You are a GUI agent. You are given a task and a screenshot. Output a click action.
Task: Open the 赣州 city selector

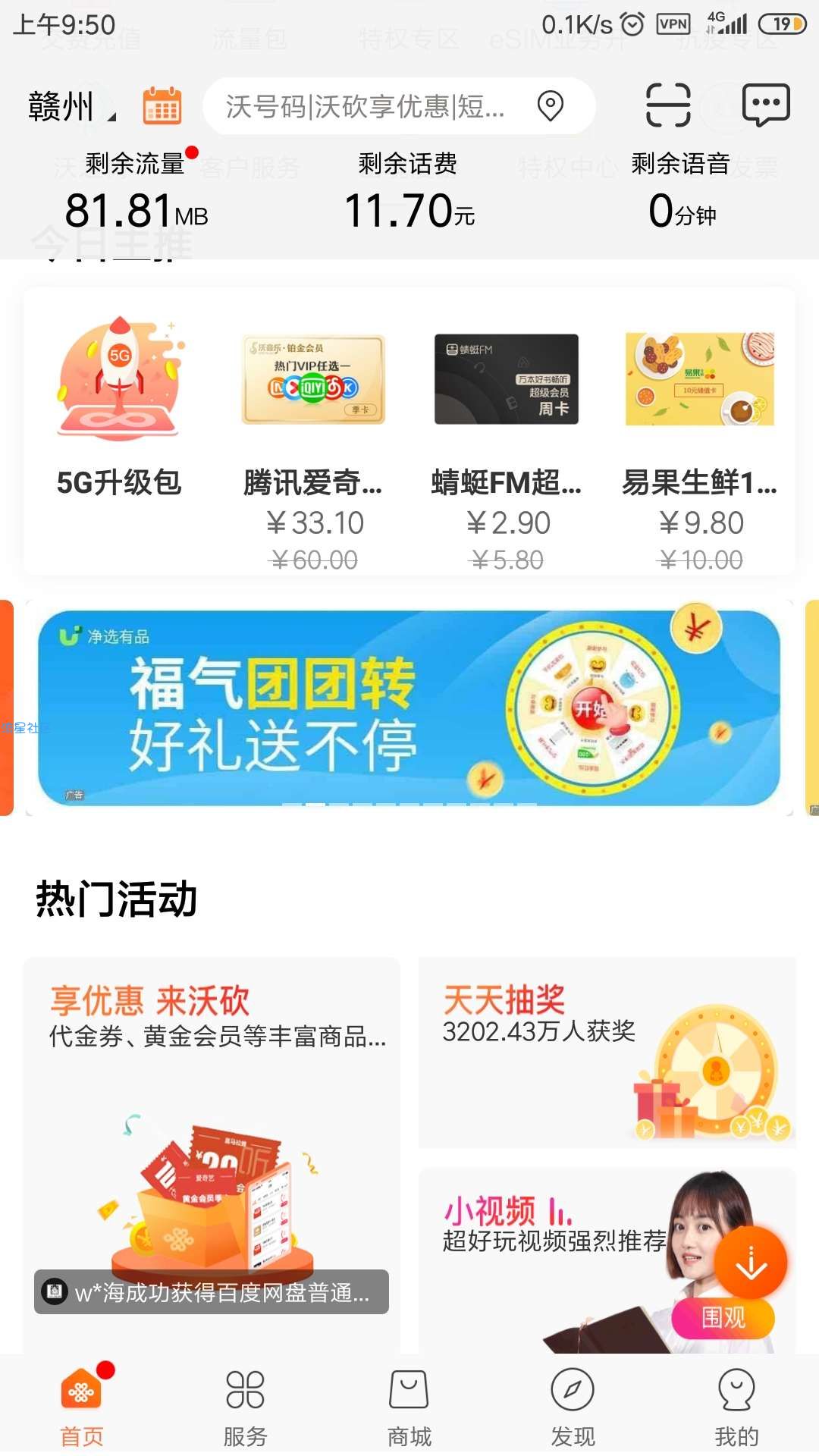point(70,106)
